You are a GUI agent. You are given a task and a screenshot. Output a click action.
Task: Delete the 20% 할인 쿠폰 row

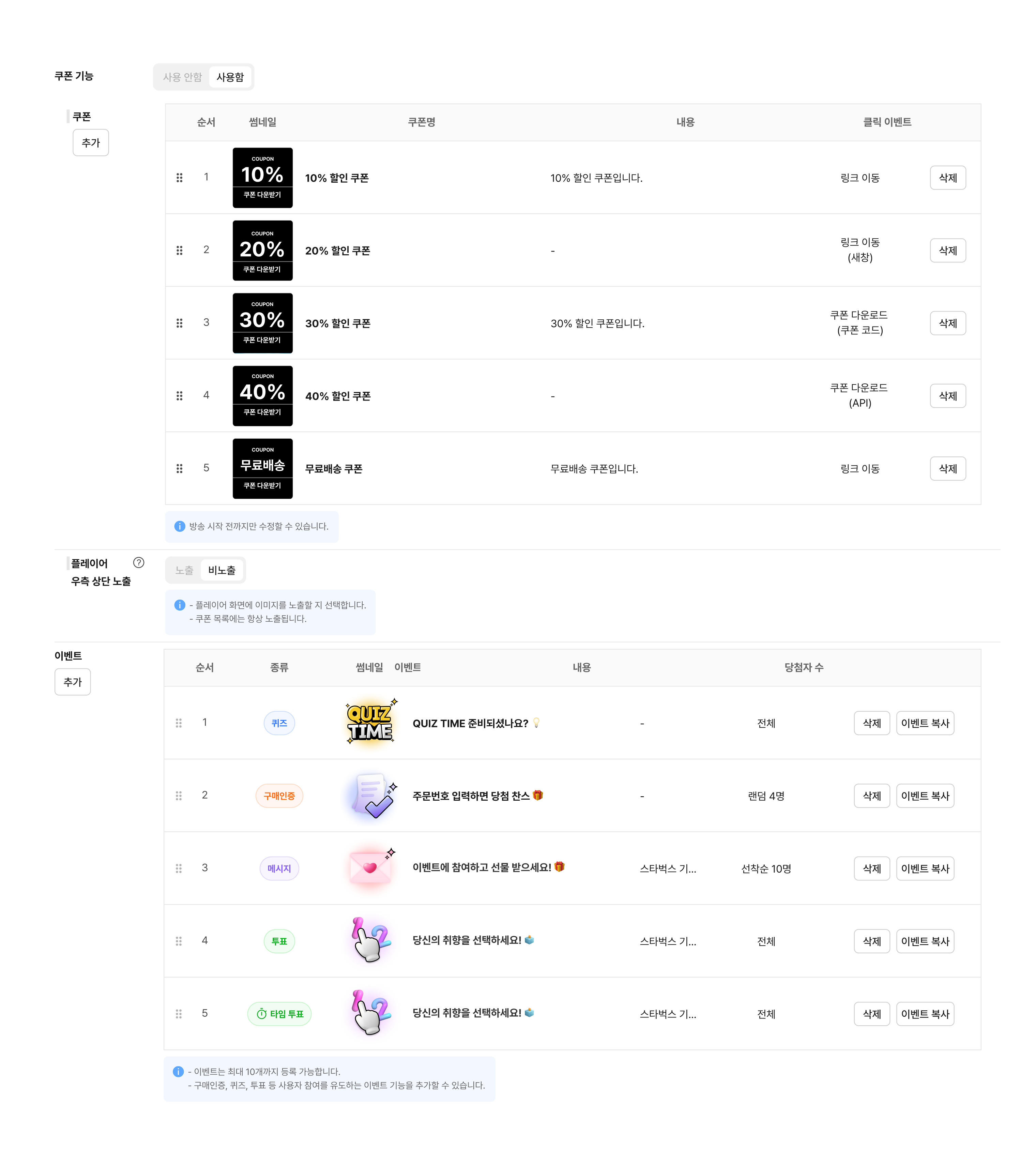pyautogui.click(x=947, y=251)
